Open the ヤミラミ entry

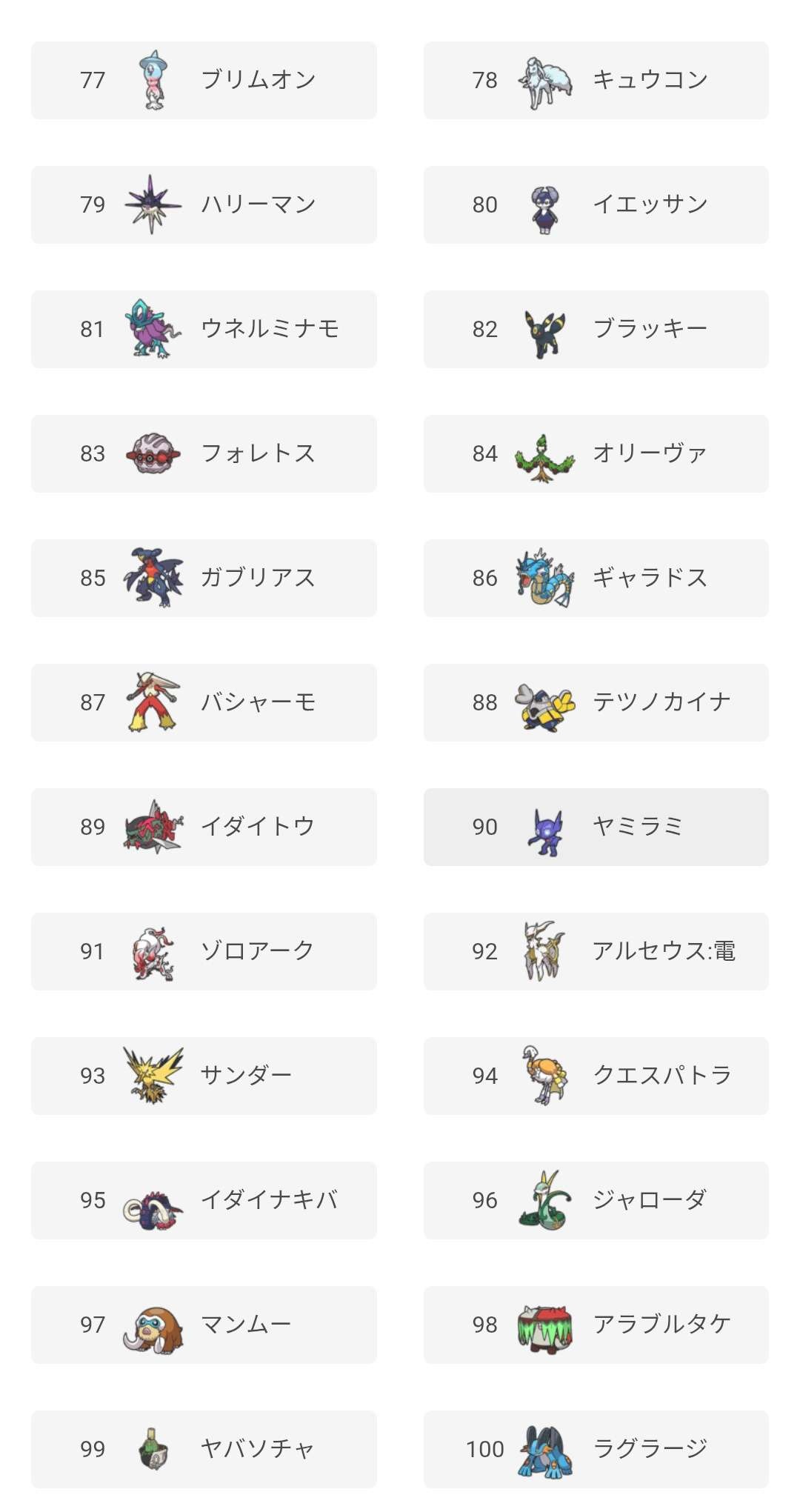pos(596,827)
